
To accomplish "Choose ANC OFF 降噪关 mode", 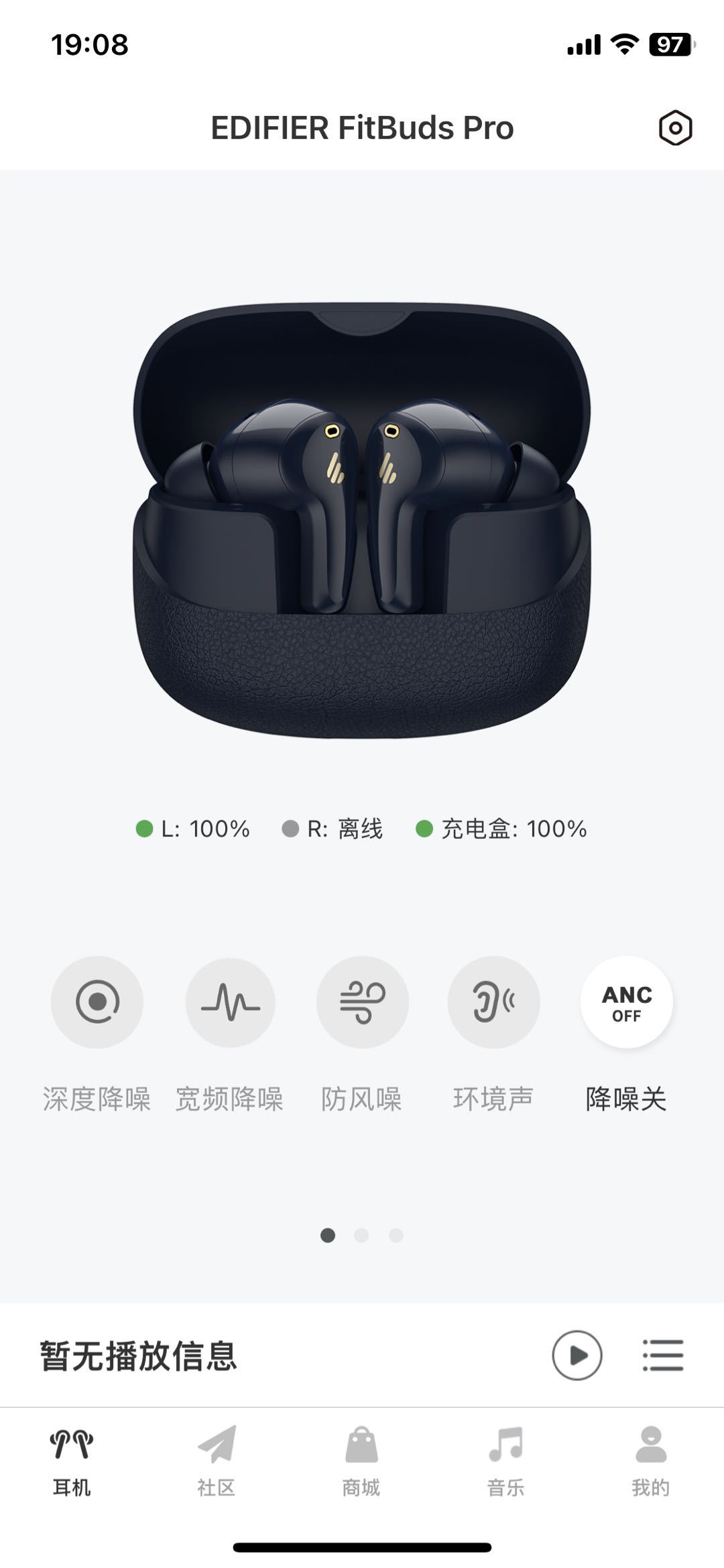I will coord(626,1002).
